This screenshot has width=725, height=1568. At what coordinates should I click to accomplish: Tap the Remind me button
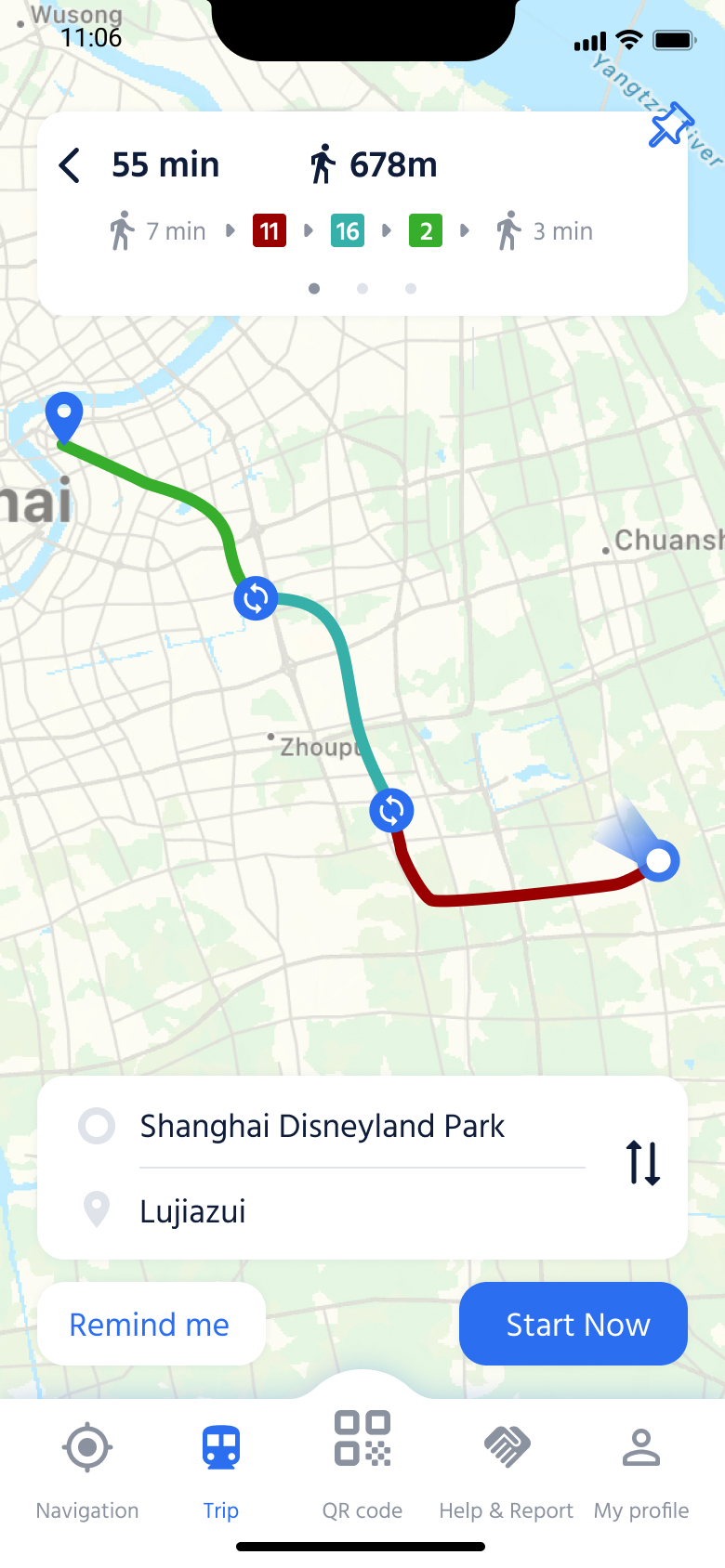coord(151,1324)
